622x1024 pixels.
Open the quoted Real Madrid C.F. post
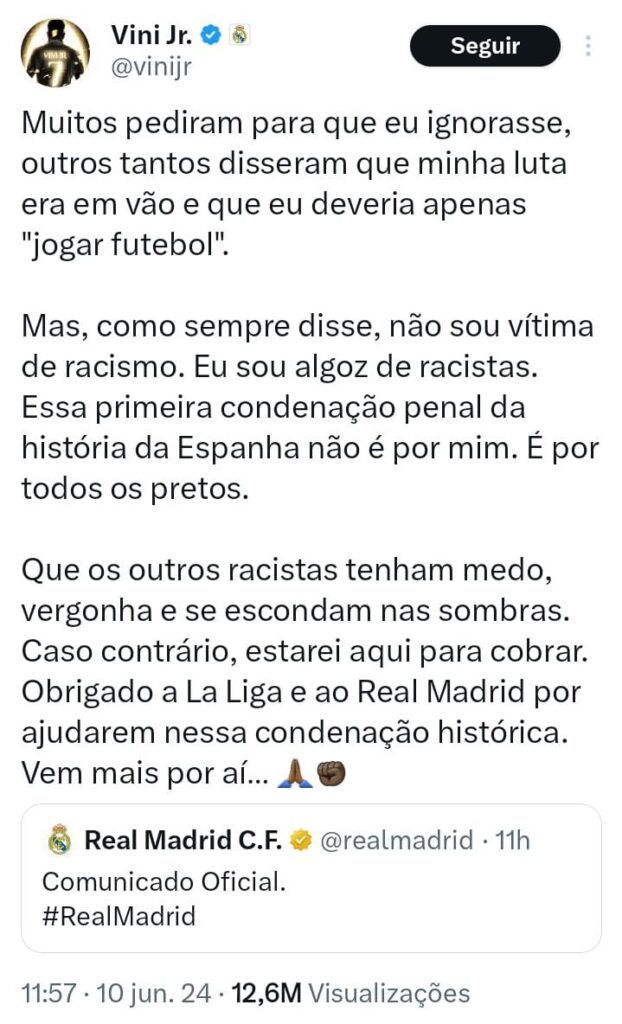coord(311,878)
